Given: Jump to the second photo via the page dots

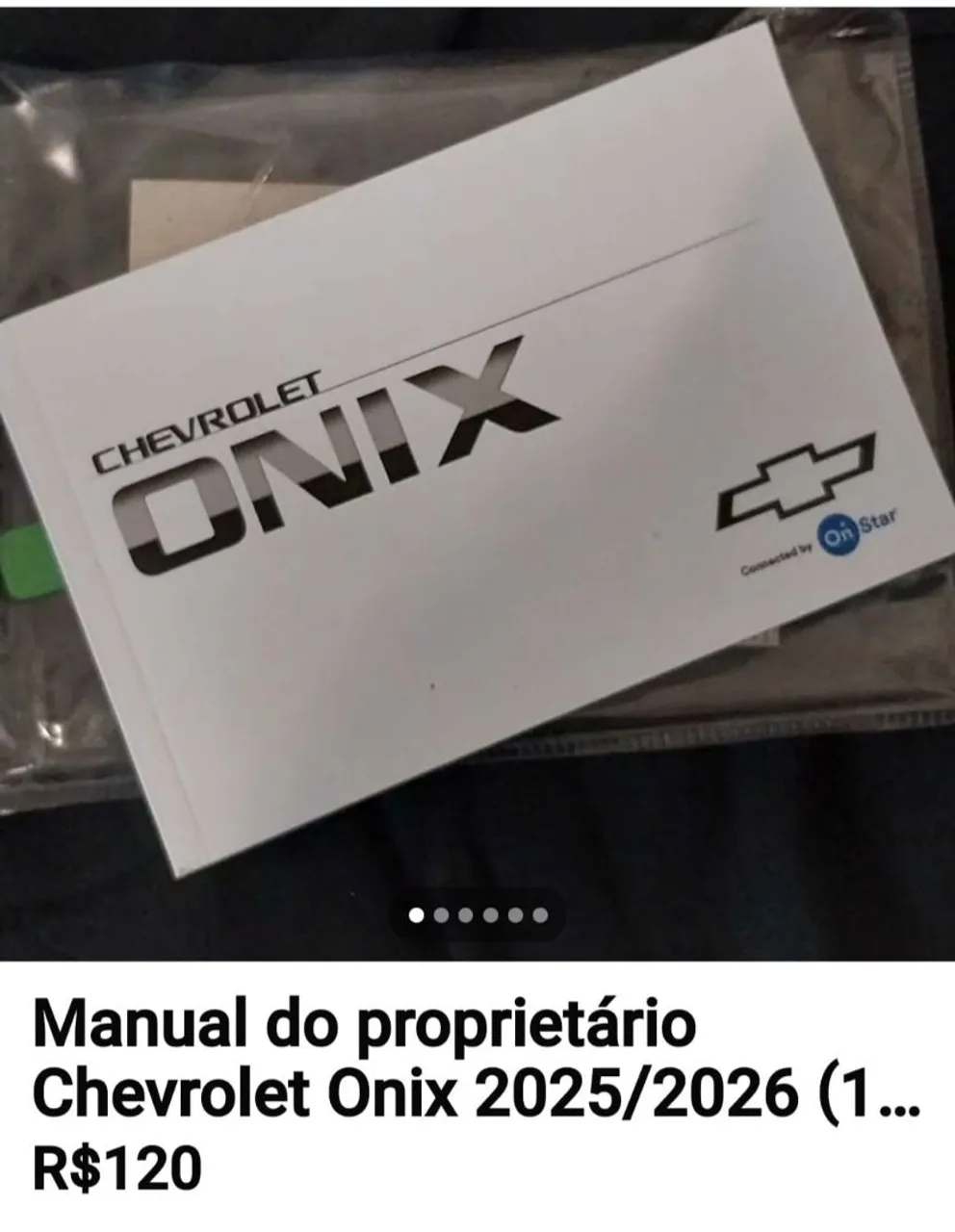Looking at the screenshot, I should point(441,915).
